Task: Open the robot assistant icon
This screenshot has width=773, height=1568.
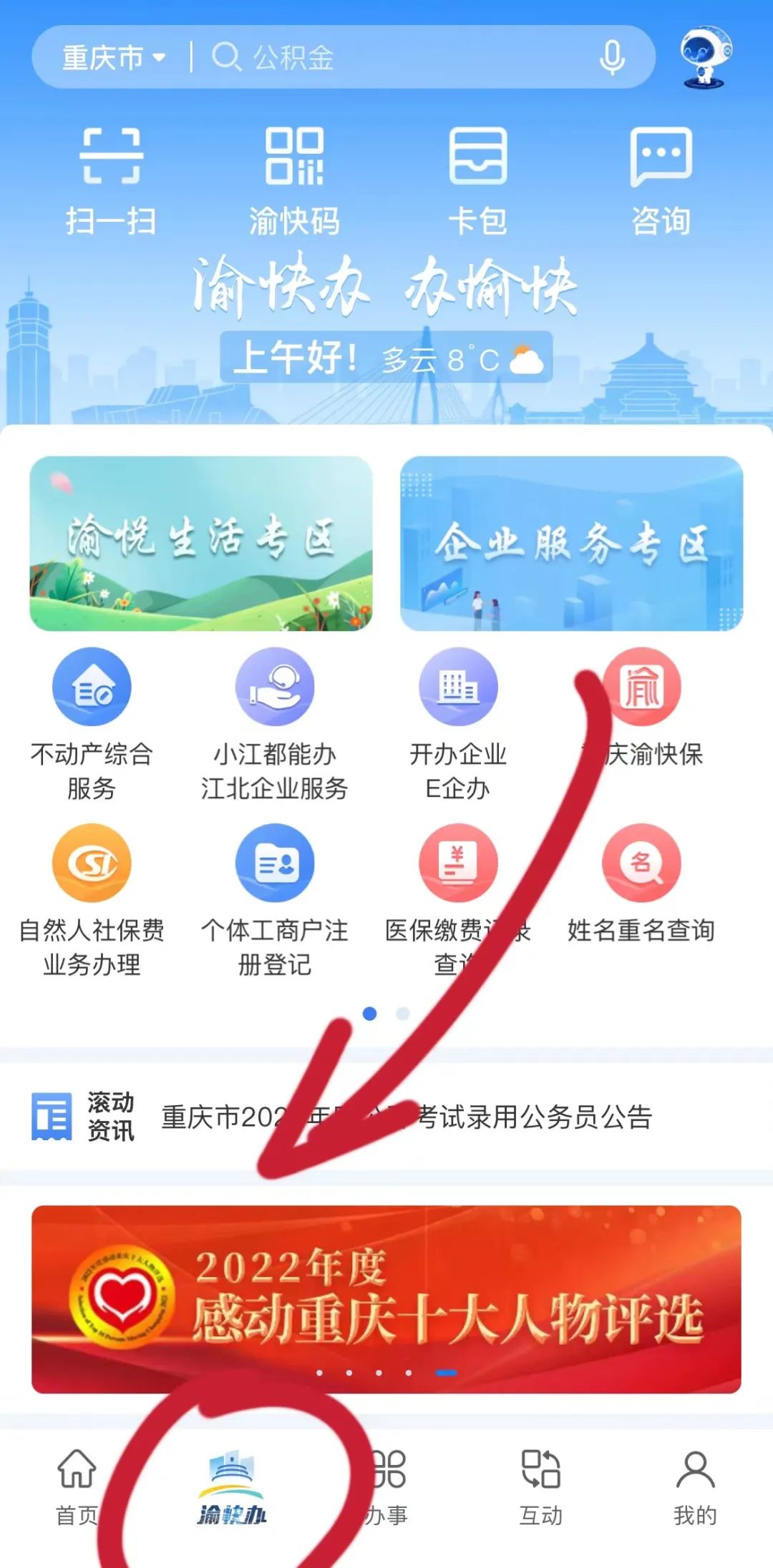Action: pyautogui.click(x=706, y=56)
